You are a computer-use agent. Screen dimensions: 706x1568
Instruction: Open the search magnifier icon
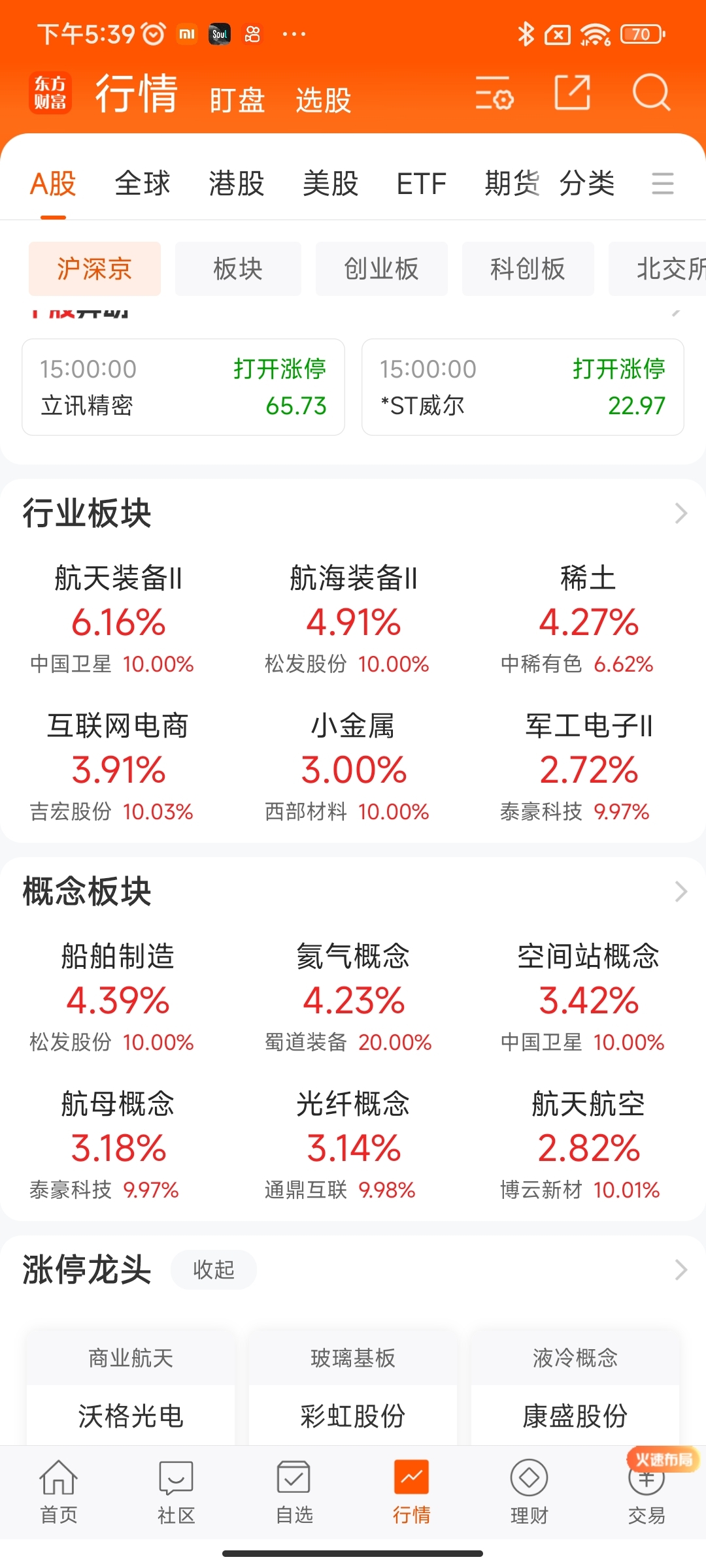651,93
